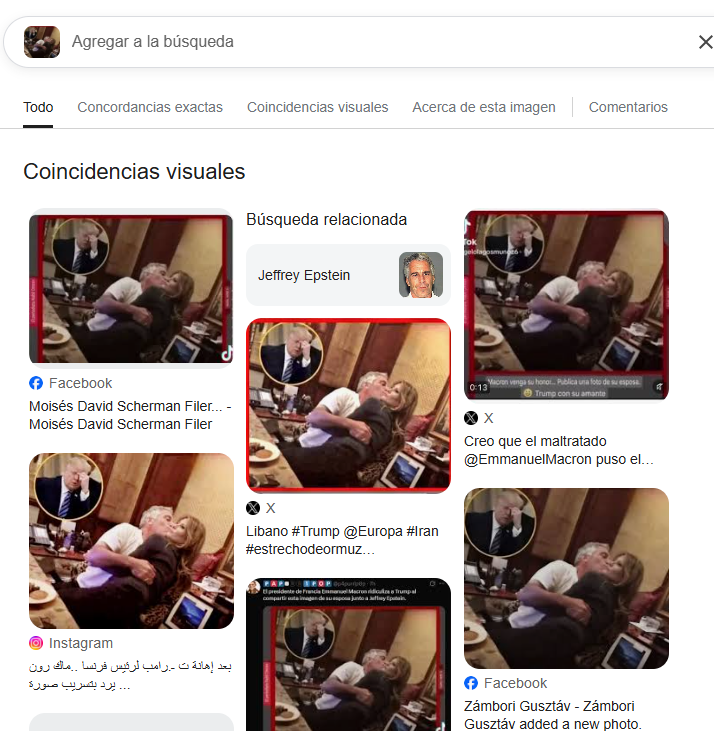The height and width of the screenshot is (731, 714).
Task: Open the Zámbori Gusztáv Facebook result
Action: 566,578
